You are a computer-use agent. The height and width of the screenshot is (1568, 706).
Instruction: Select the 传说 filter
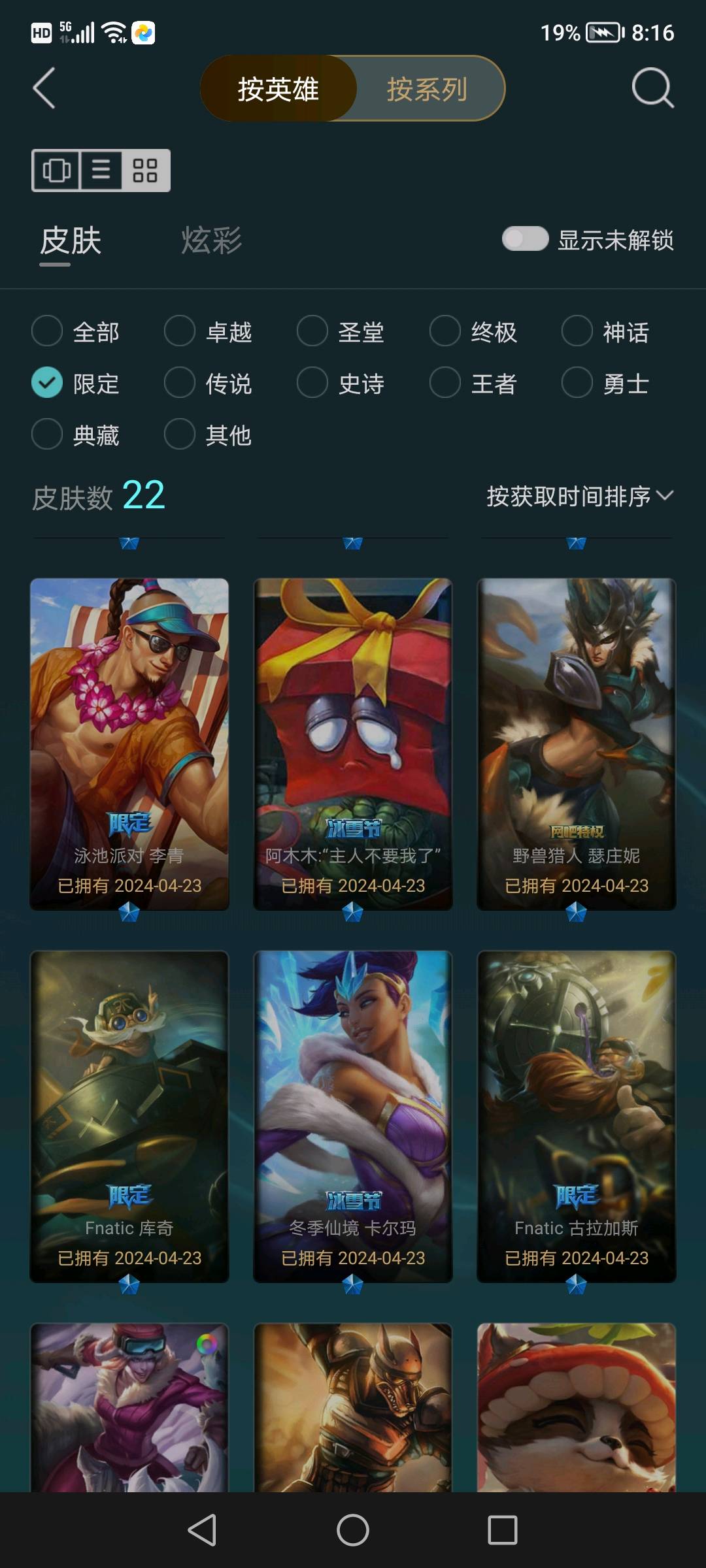point(180,383)
